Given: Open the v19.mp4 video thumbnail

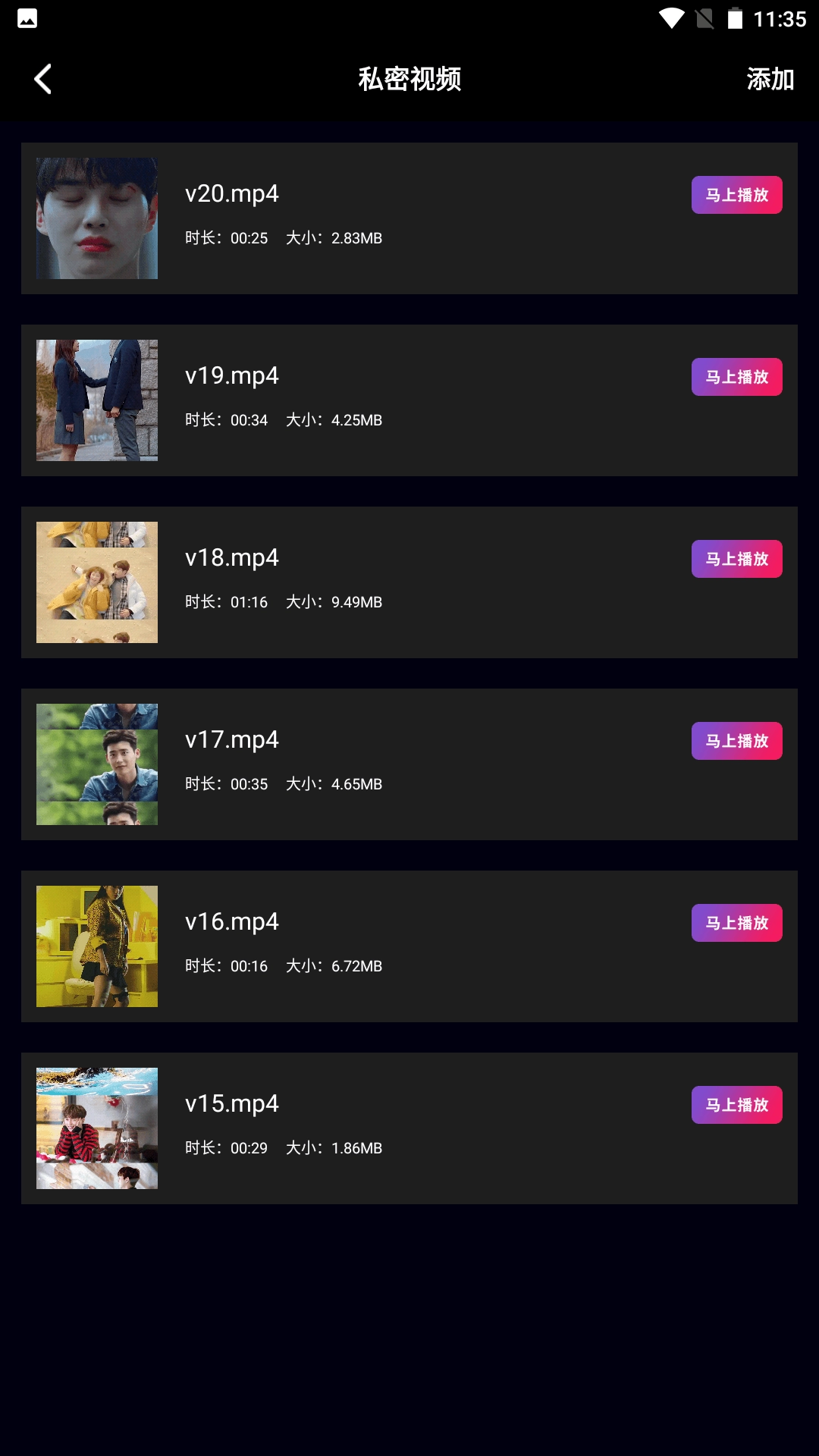Looking at the screenshot, I should click(97, 400).
